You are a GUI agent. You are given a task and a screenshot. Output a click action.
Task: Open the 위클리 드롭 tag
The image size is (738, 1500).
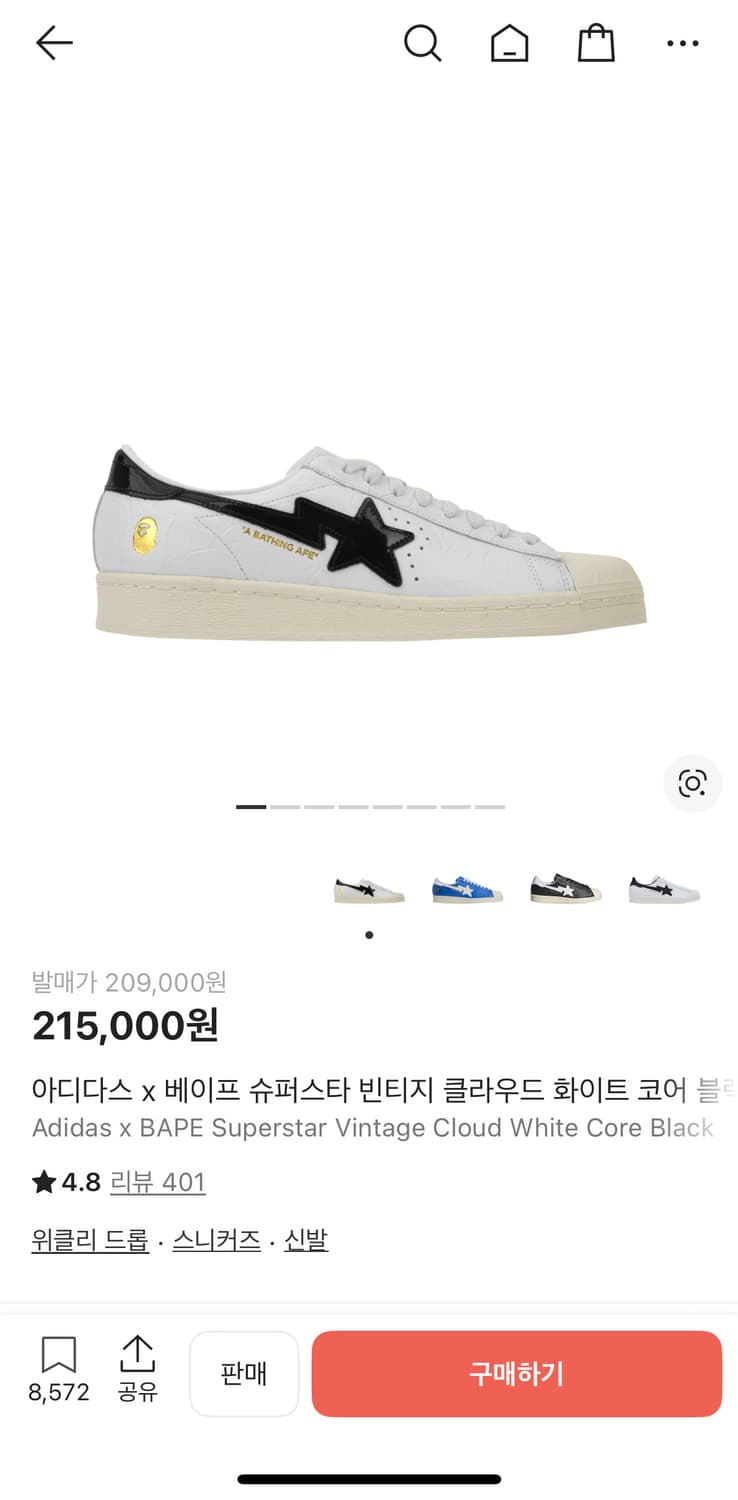[89, 1239]
